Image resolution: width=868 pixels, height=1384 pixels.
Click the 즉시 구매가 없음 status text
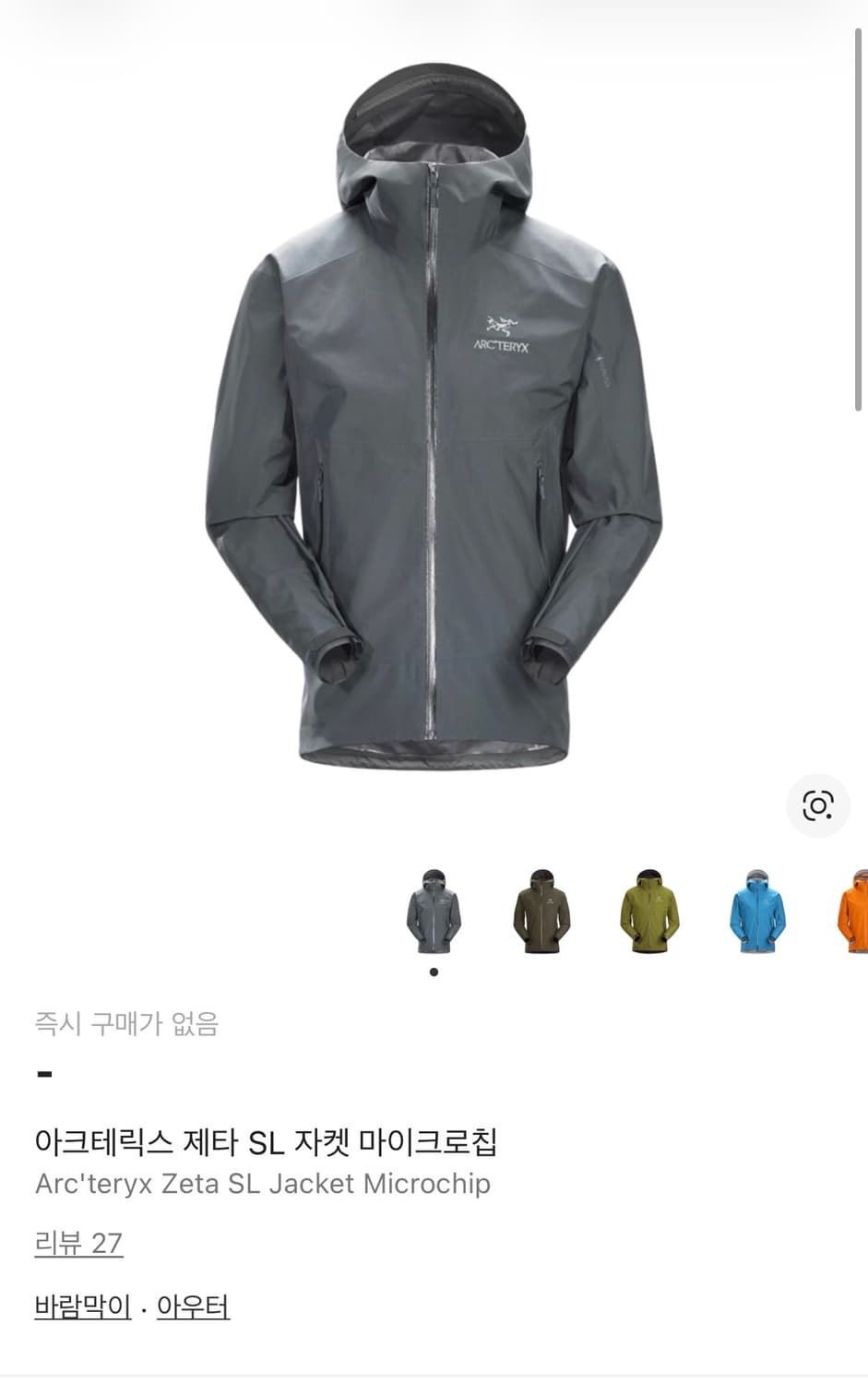(x=129, y=1024)
